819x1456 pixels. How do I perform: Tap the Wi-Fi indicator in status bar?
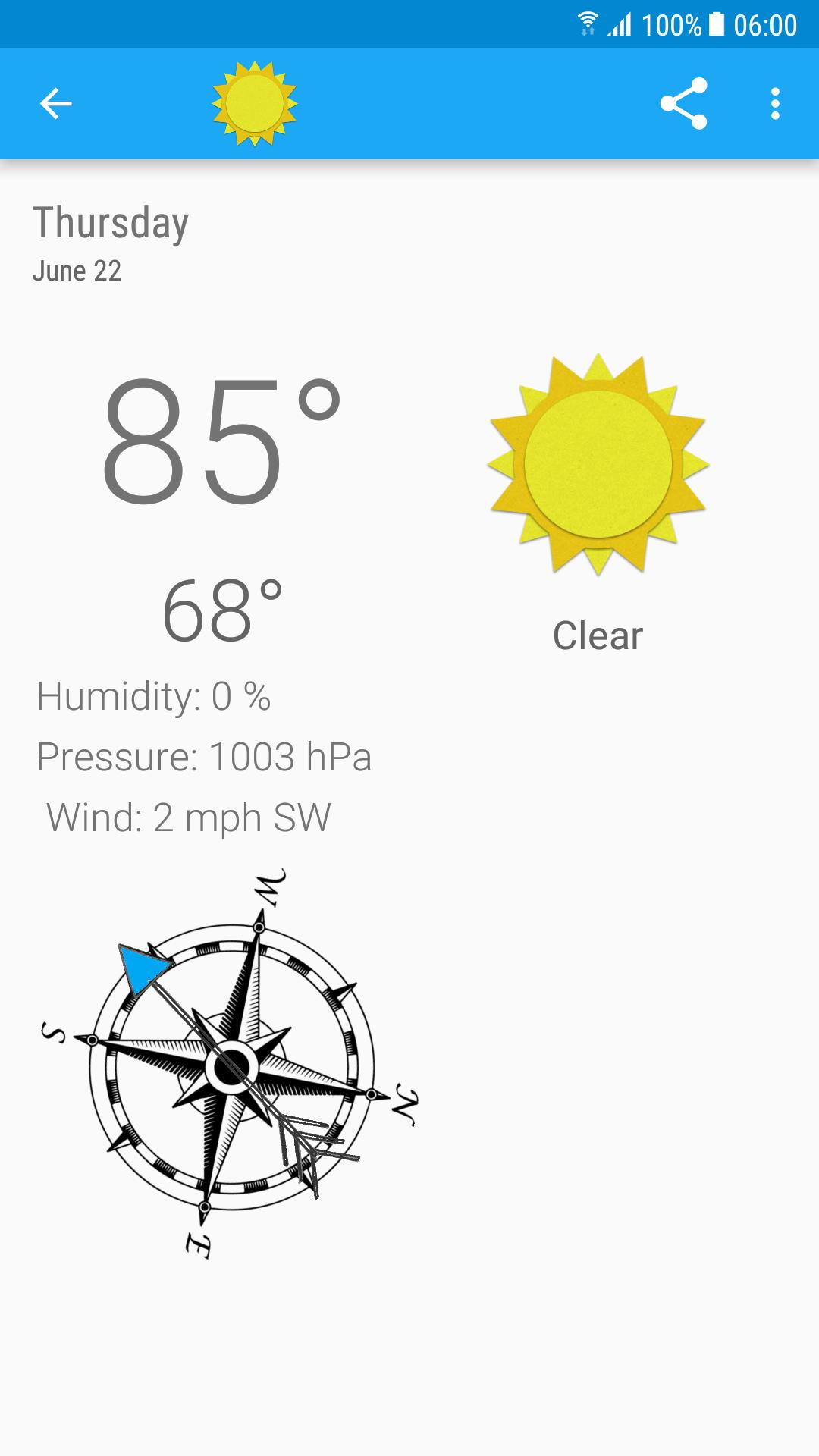[588, 23]
